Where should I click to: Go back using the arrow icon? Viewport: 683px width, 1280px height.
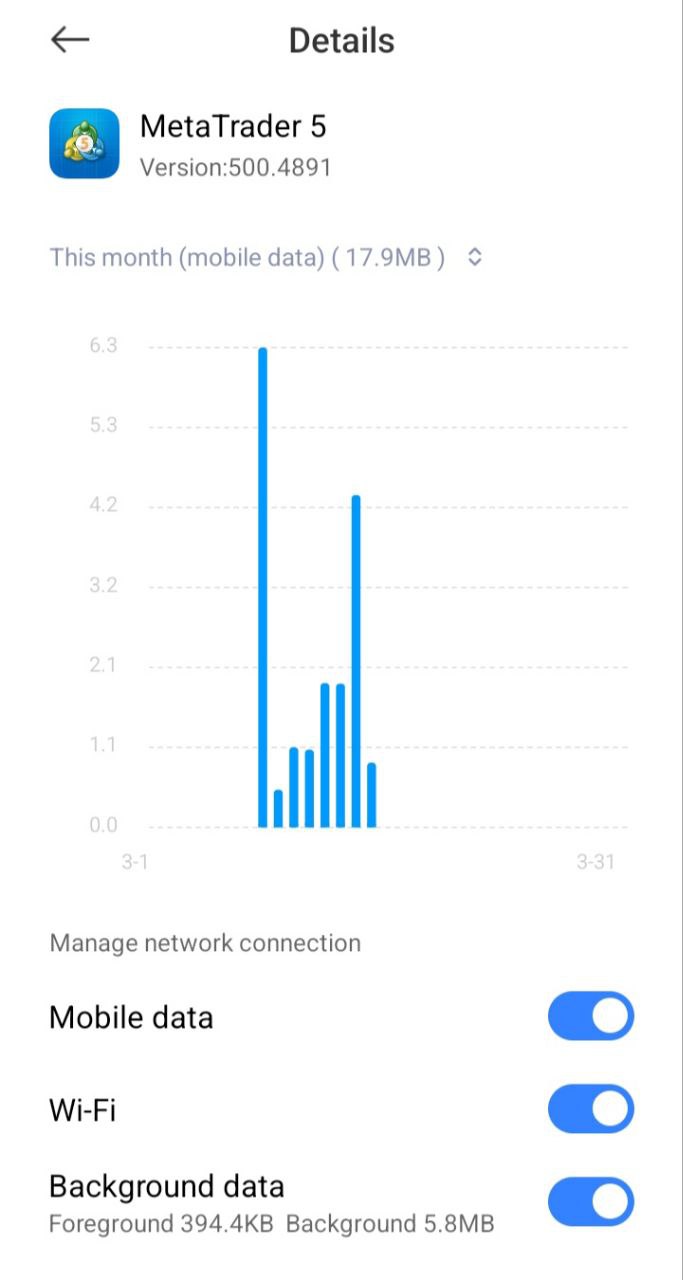70,40
